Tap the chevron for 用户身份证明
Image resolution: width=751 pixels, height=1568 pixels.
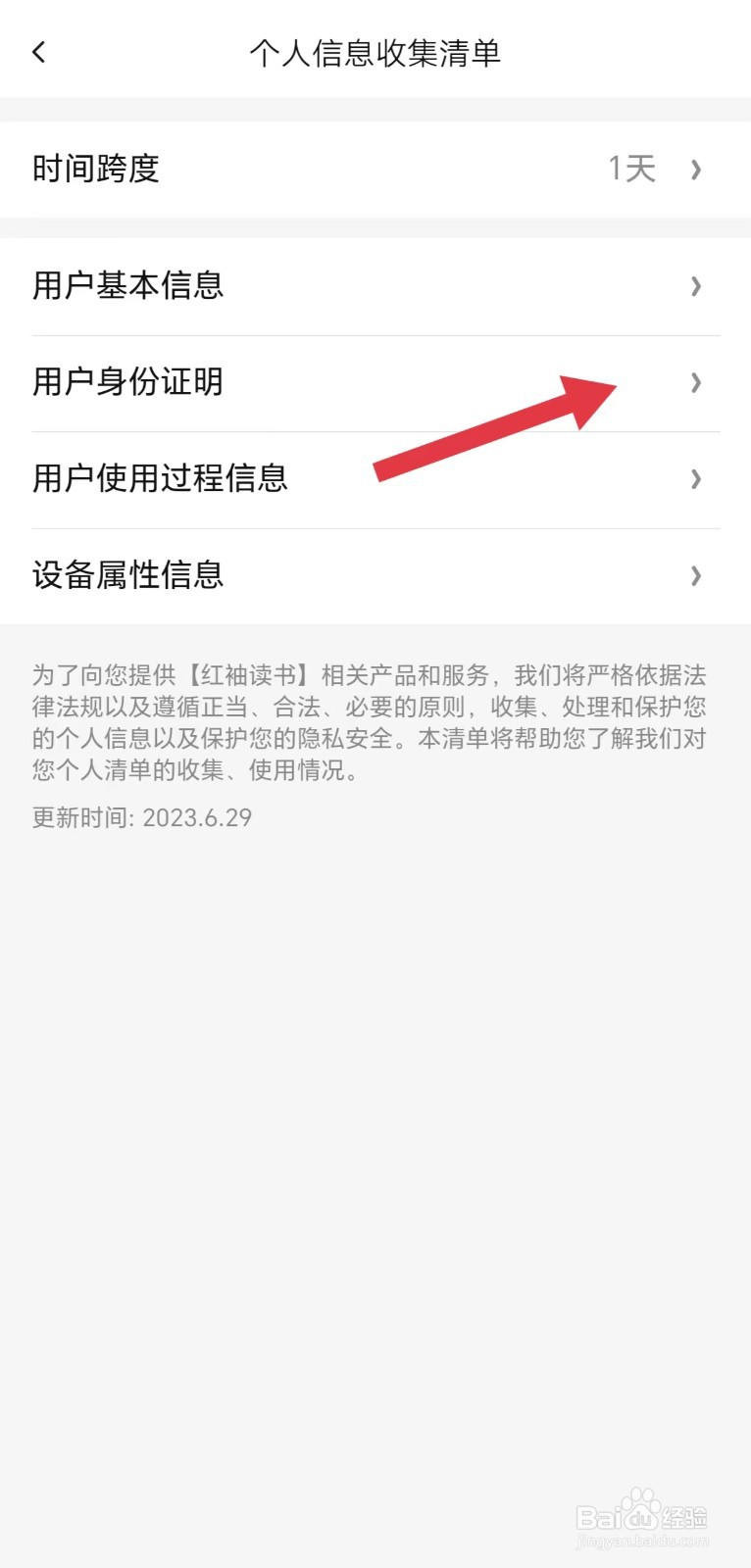pyautogui.click(x=696, y=383)
